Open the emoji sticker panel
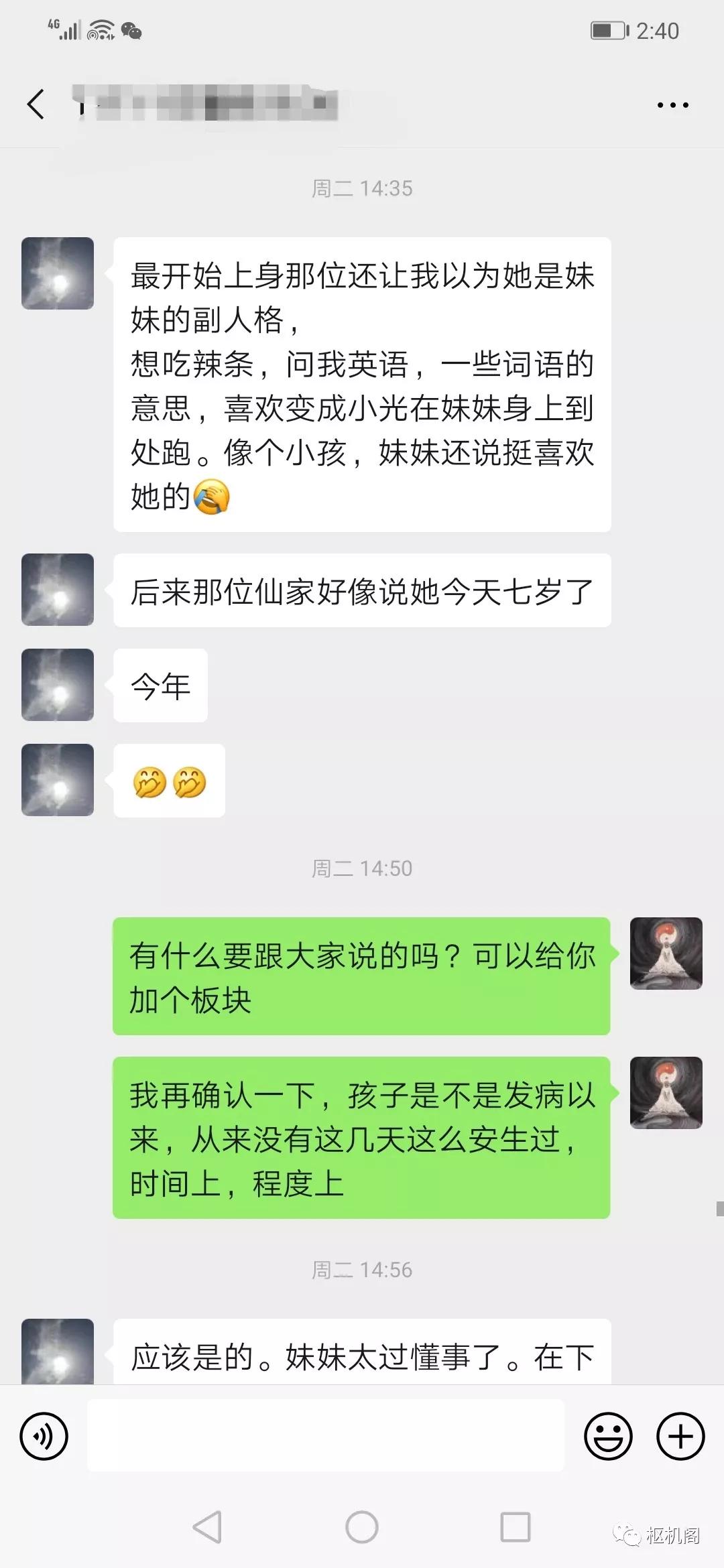The height and width of the screenshot is (1568, 724). point(608,1436)
